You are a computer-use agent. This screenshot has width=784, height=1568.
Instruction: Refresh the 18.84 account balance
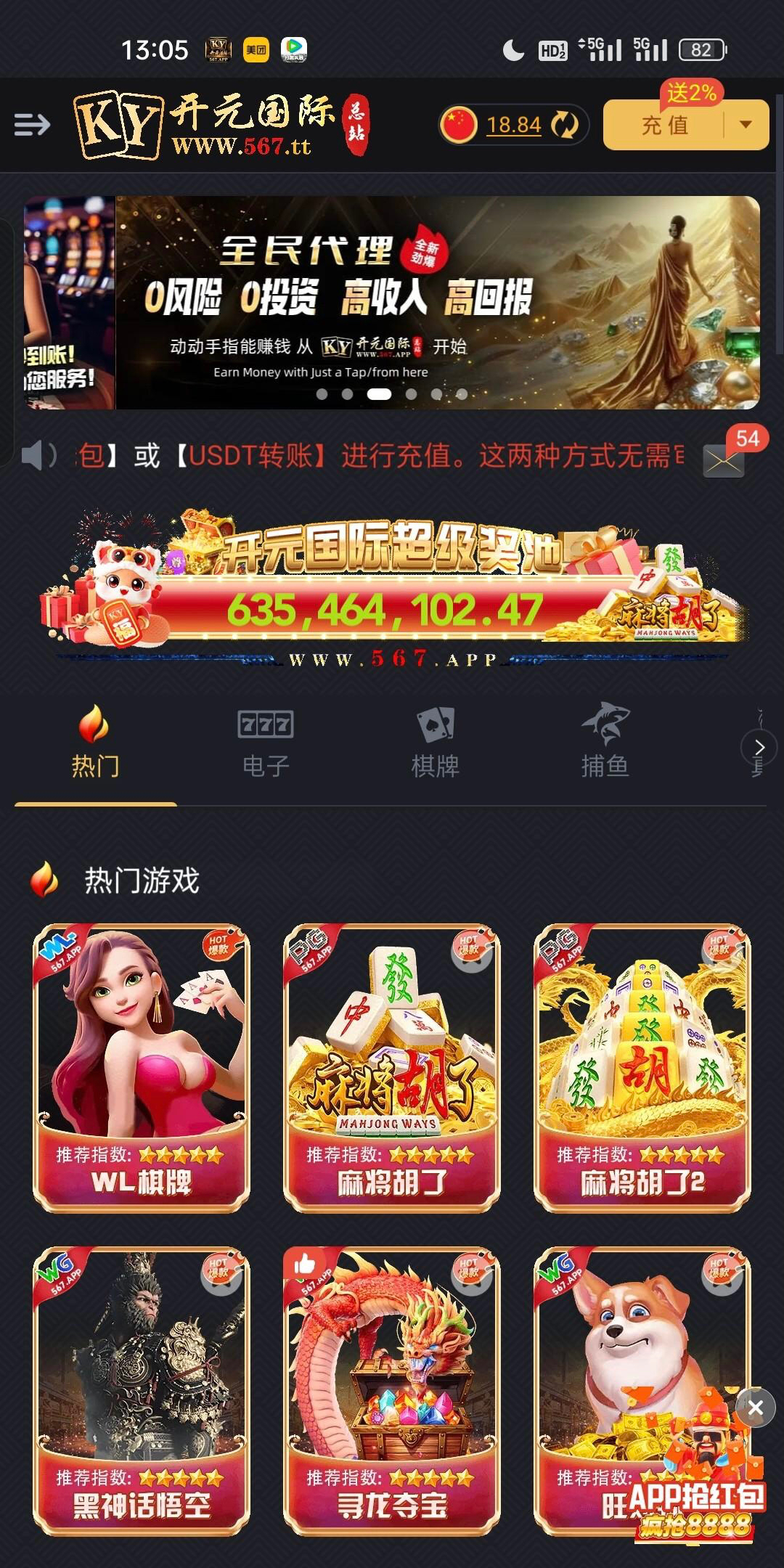[x=564, y=125]
